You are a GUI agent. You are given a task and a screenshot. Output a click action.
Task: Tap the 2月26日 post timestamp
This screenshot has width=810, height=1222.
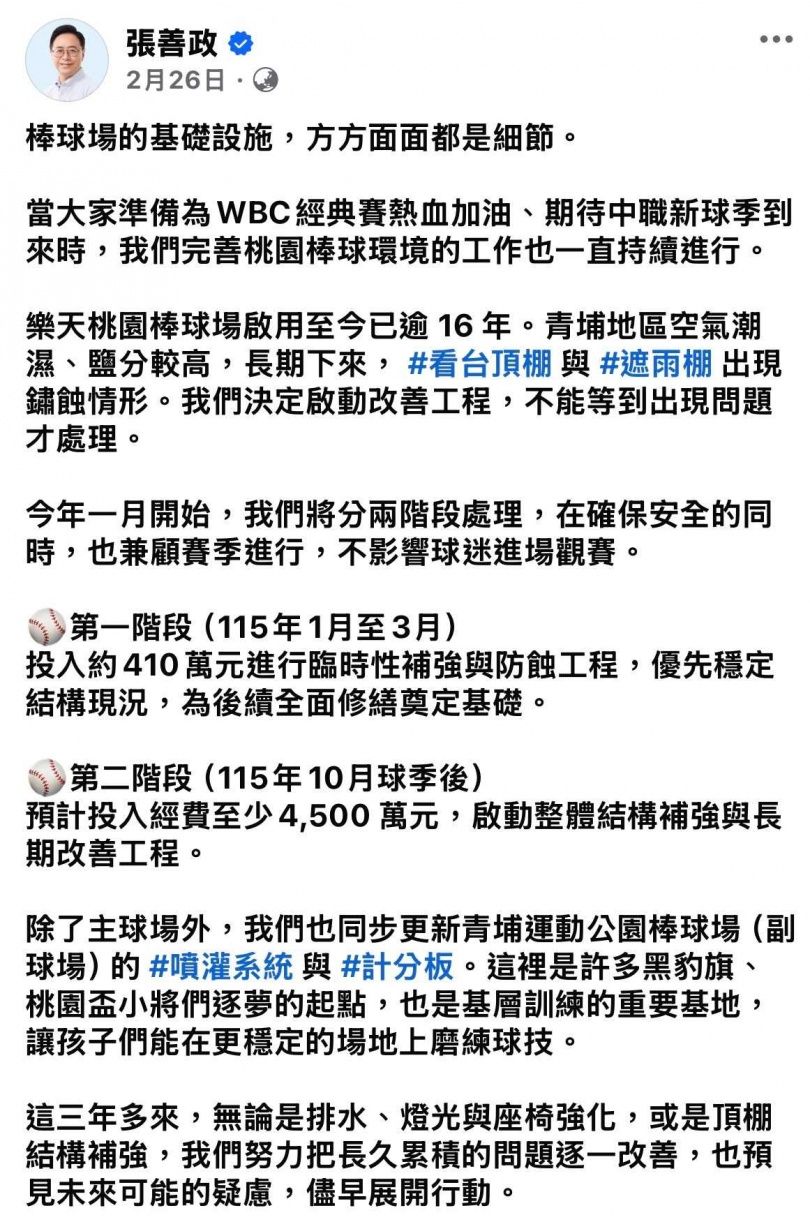176,81
